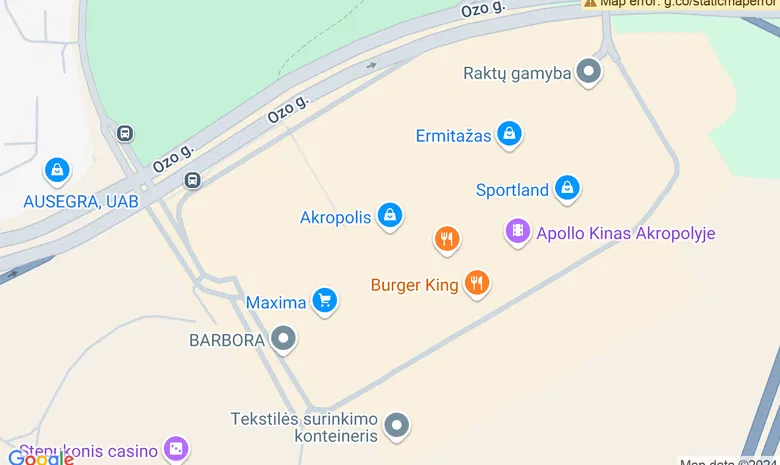Select the Ermitažas store pin
Screen dimensions: 780x465
509,133
